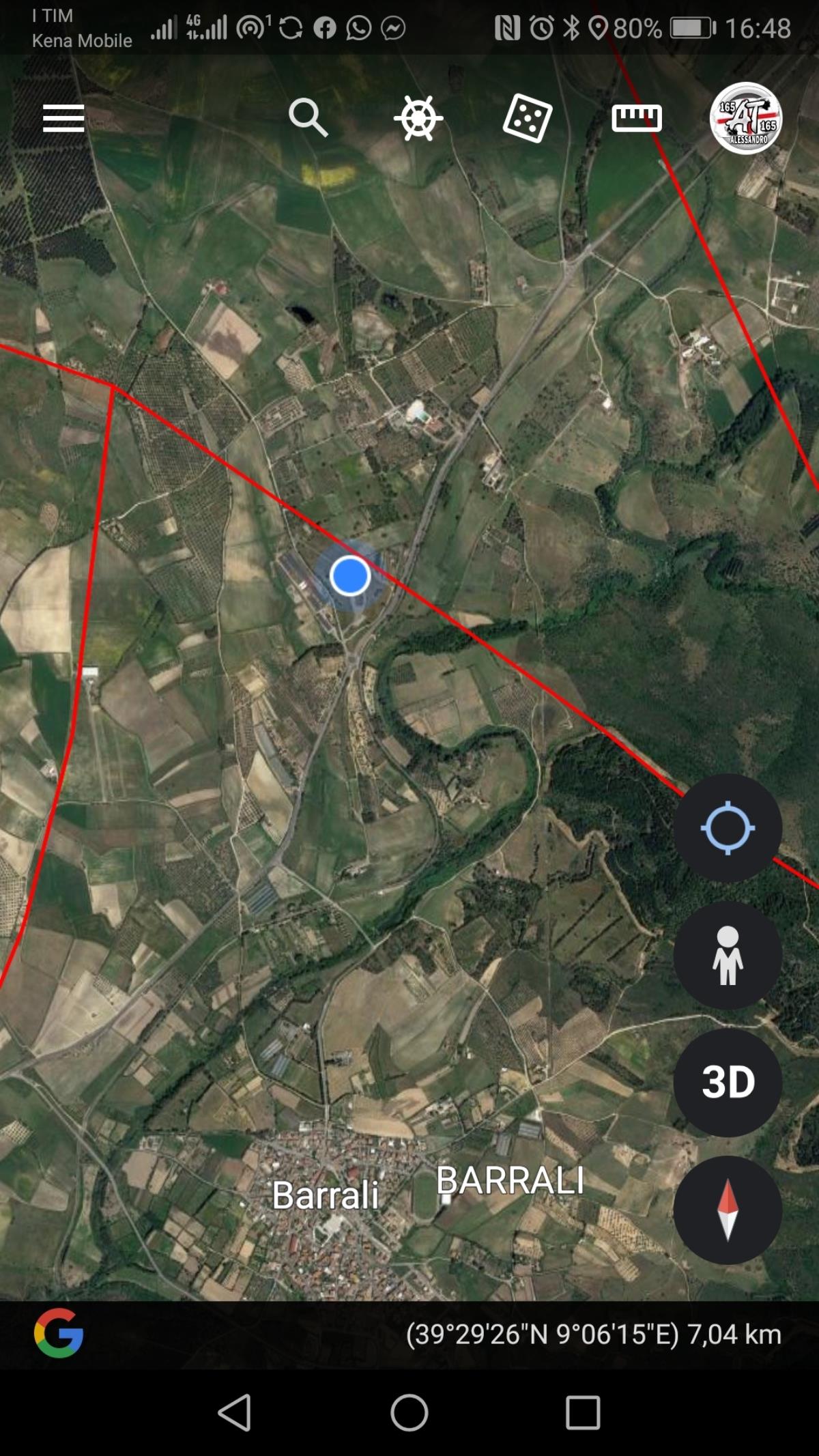Open the Alessandro profile avatar
The width and height of the screenshot is (819, 1456).
(x=745, y=119)
